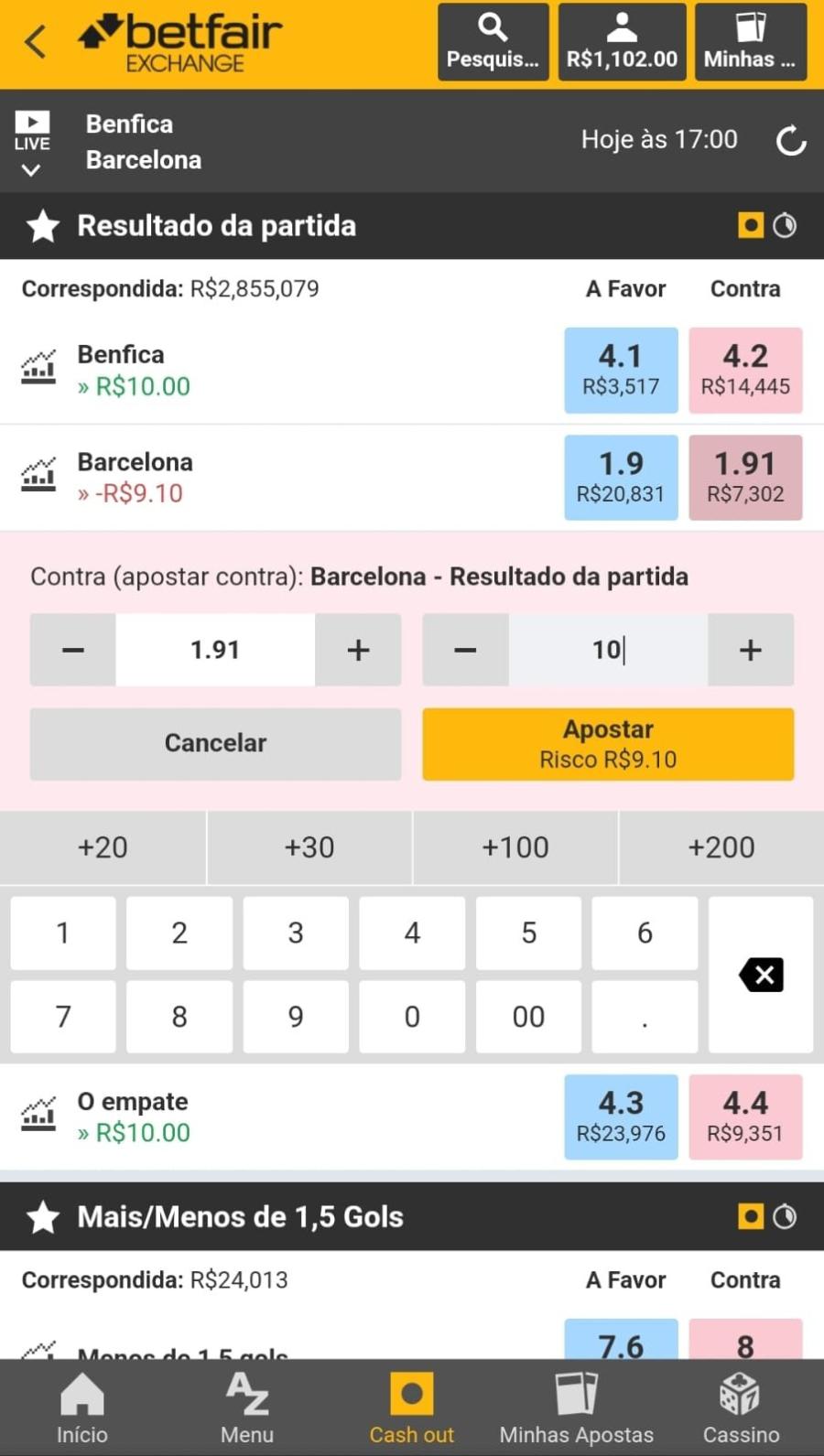824x1456 pixels.
Task: Decrease the stake amount of 10
Action: [x=465, y=650]
